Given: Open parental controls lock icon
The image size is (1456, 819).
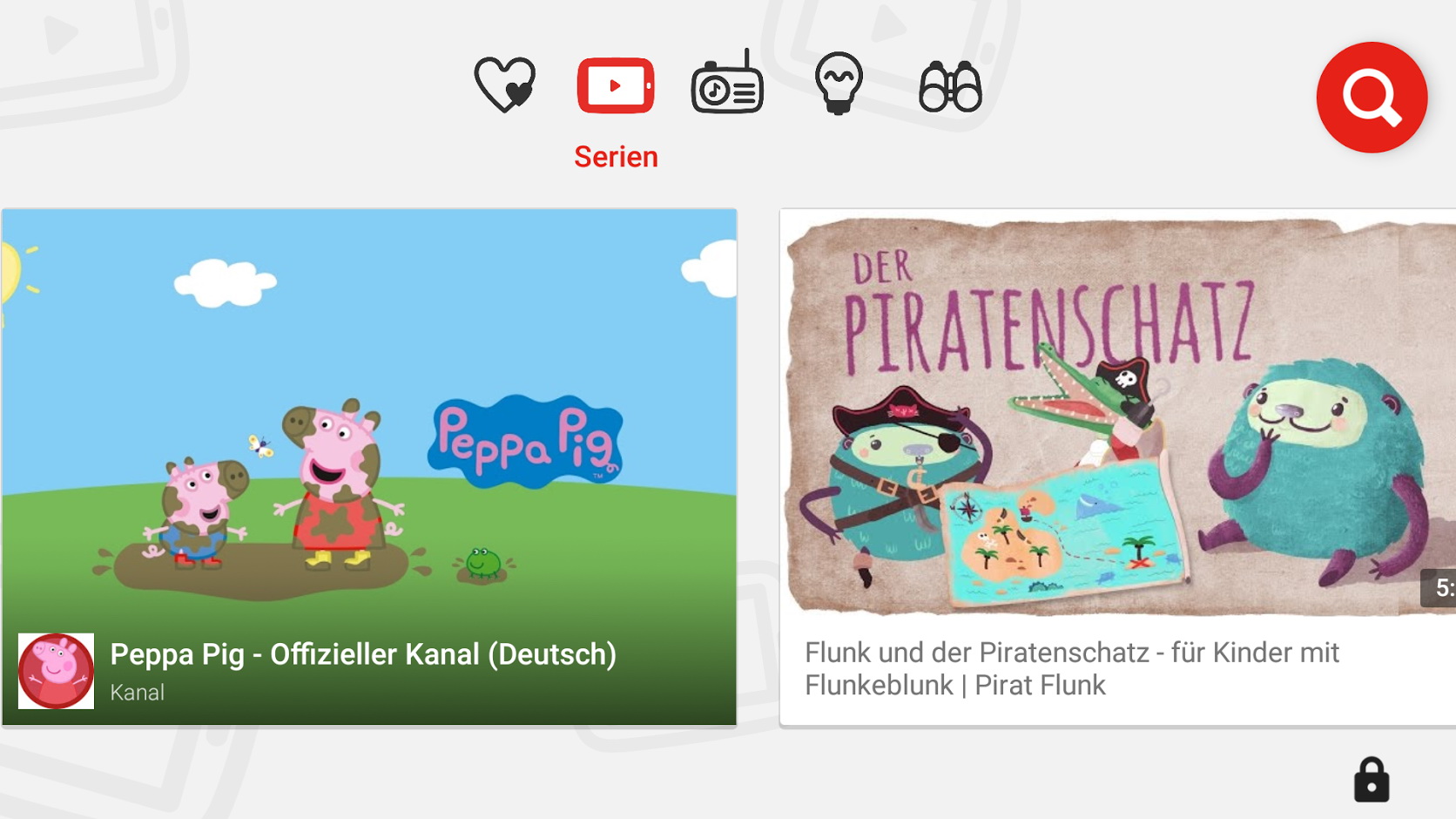Looking at the screenshot, I should click(x=1372, y=779).
